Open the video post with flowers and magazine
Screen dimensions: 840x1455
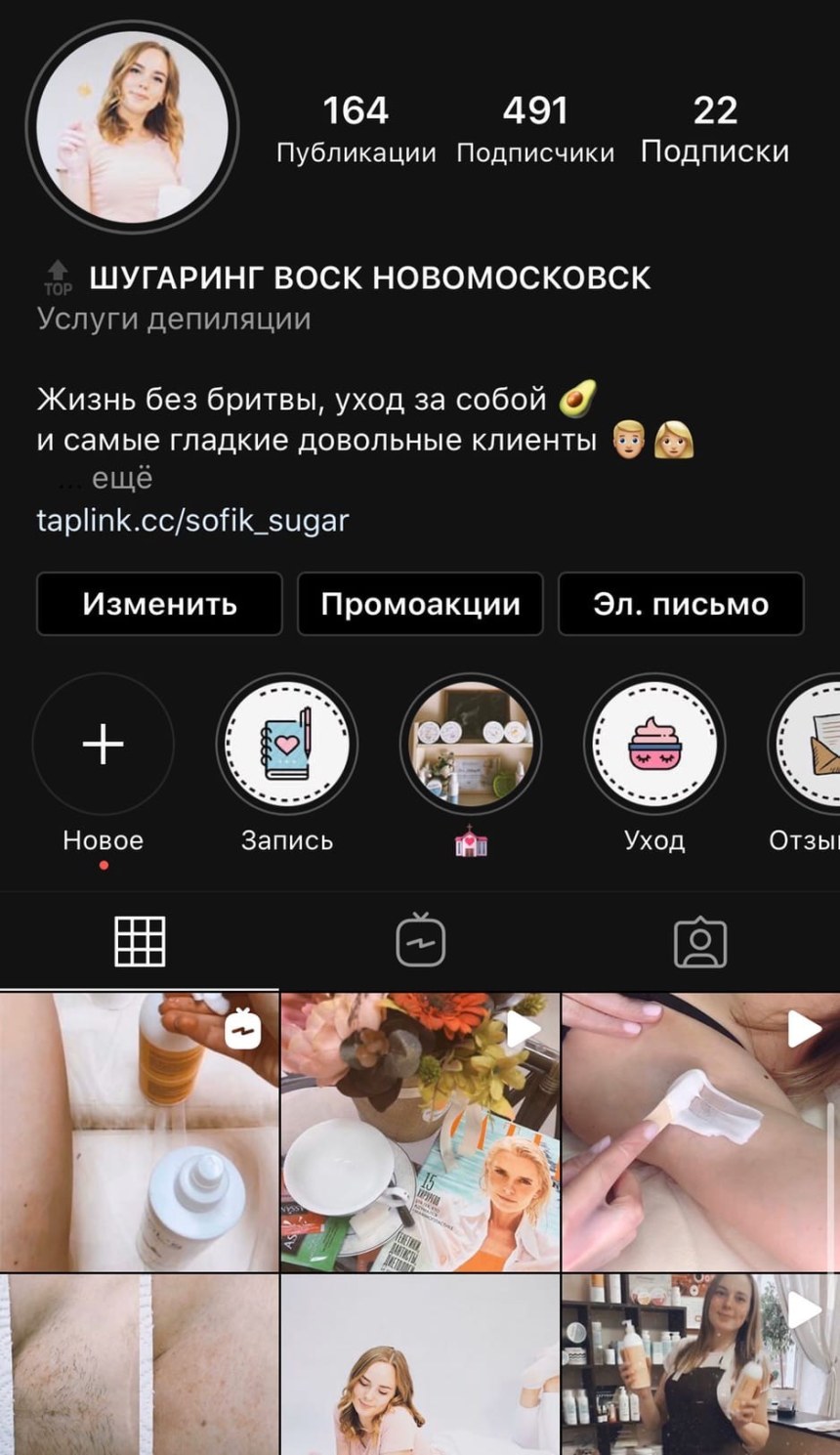(420, 1131)
